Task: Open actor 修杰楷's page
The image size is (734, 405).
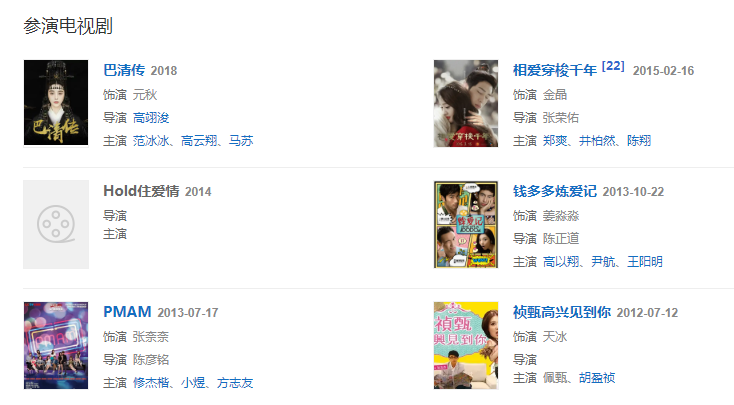Action: coord(151,383)
